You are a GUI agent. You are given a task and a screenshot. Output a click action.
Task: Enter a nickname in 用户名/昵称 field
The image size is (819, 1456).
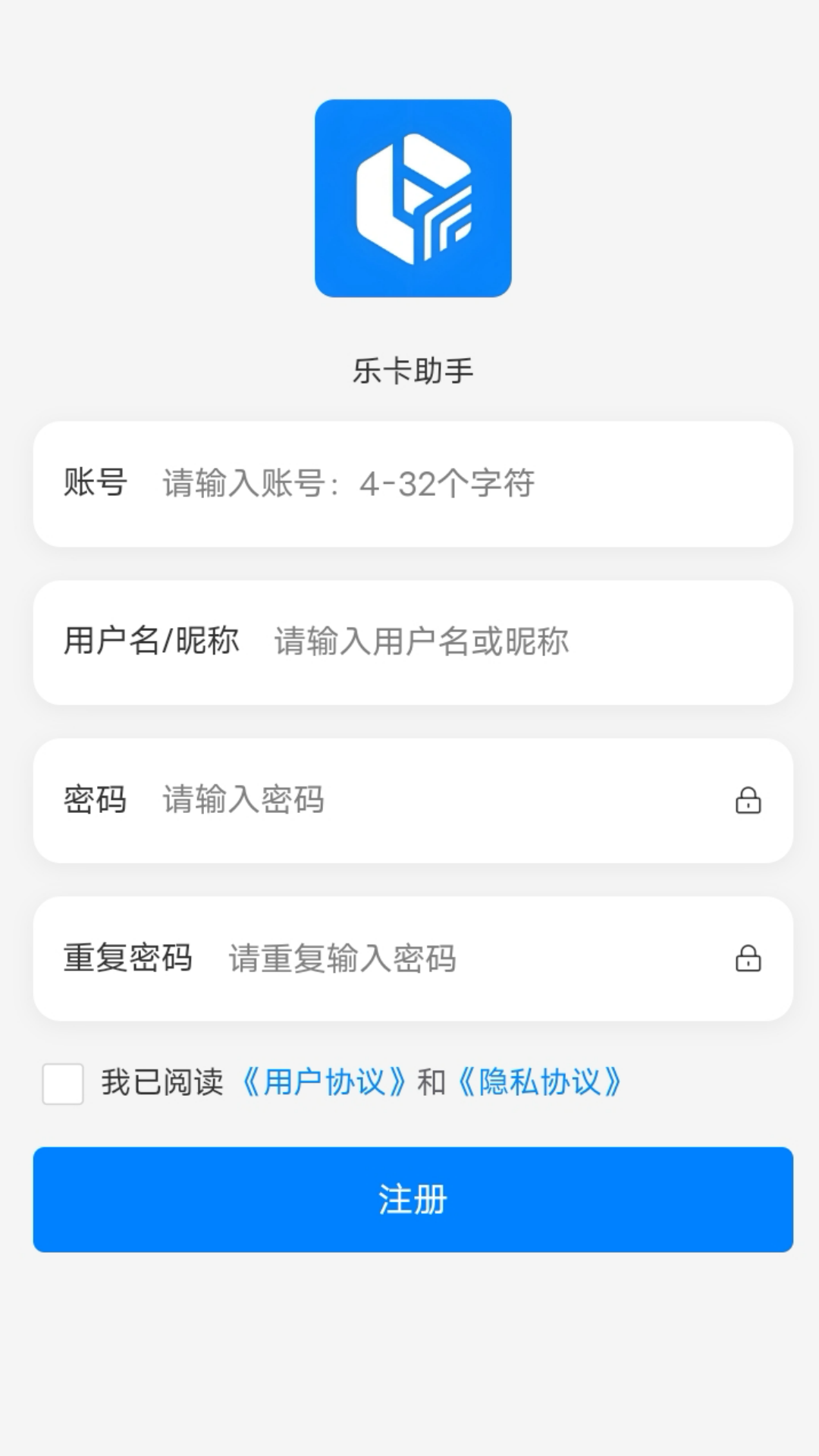(x=516, y=642)
